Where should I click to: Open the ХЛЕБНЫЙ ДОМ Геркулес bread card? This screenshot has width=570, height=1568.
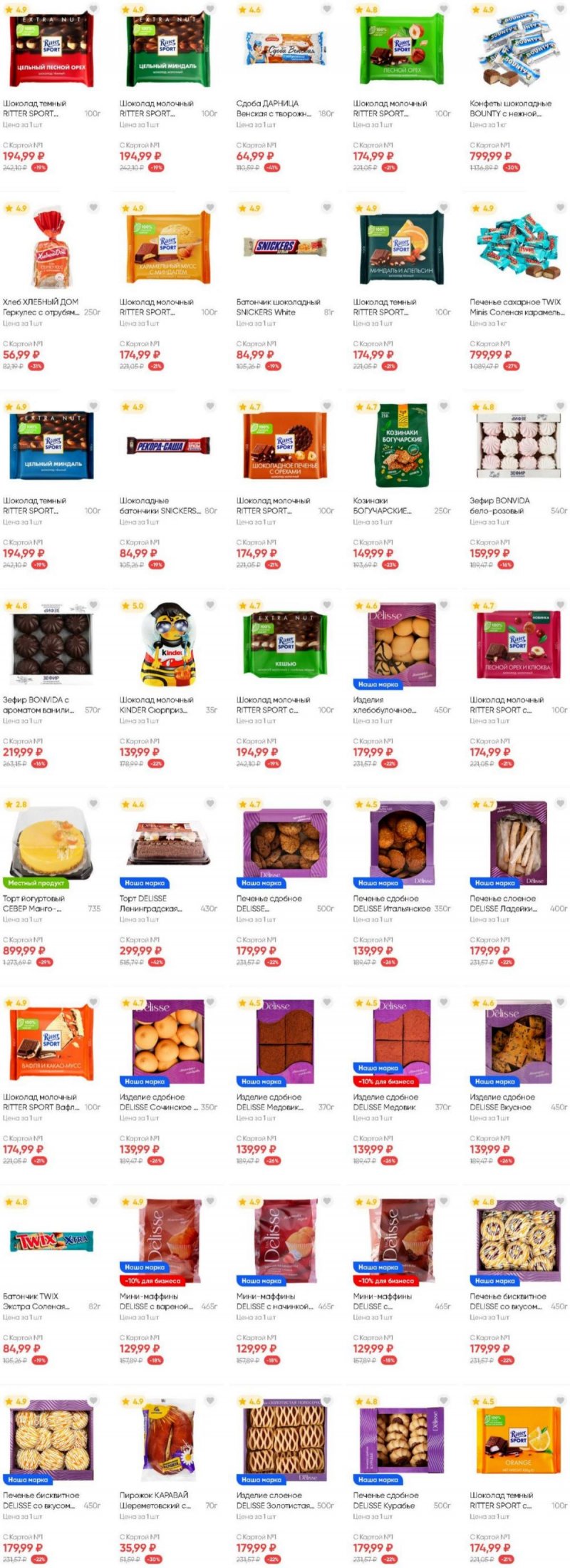[51, 247]
